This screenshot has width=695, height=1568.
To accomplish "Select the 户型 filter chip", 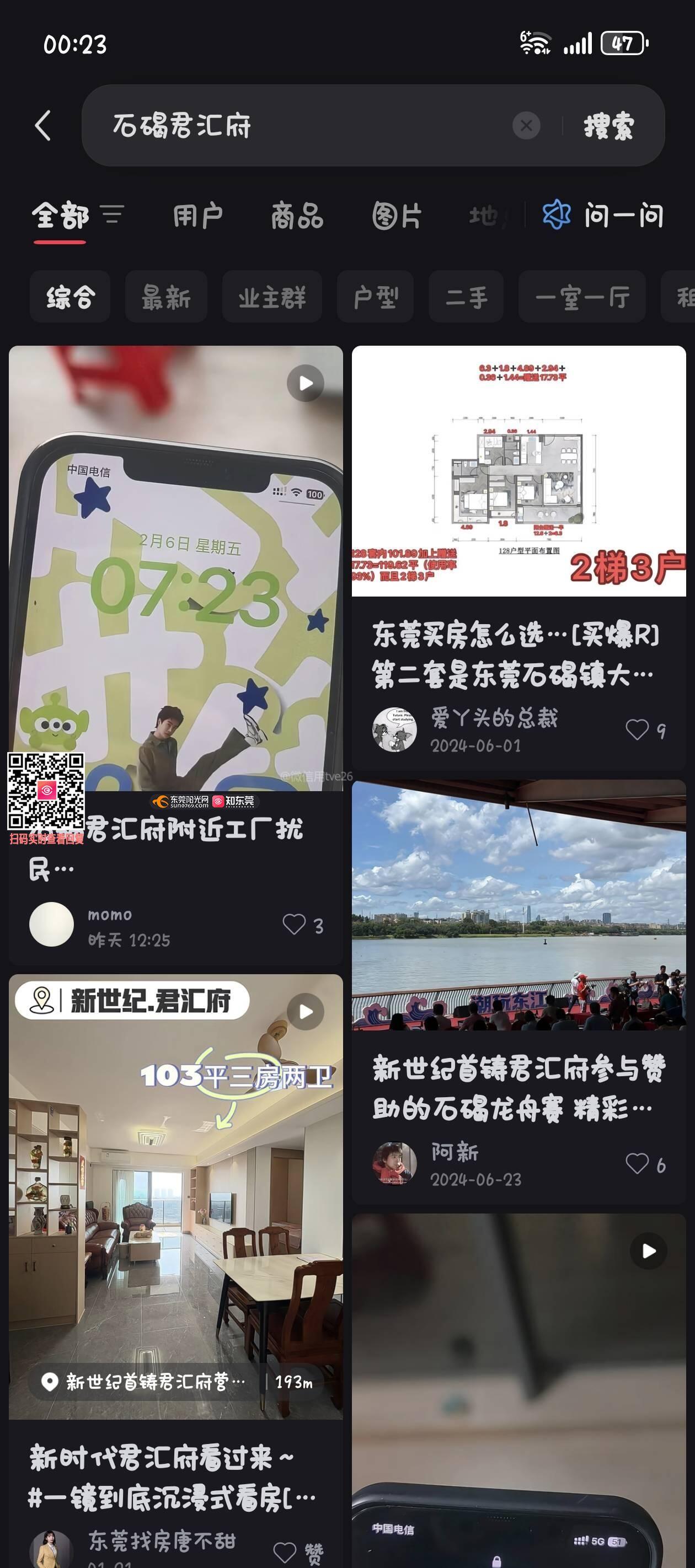I will [375, 297].
